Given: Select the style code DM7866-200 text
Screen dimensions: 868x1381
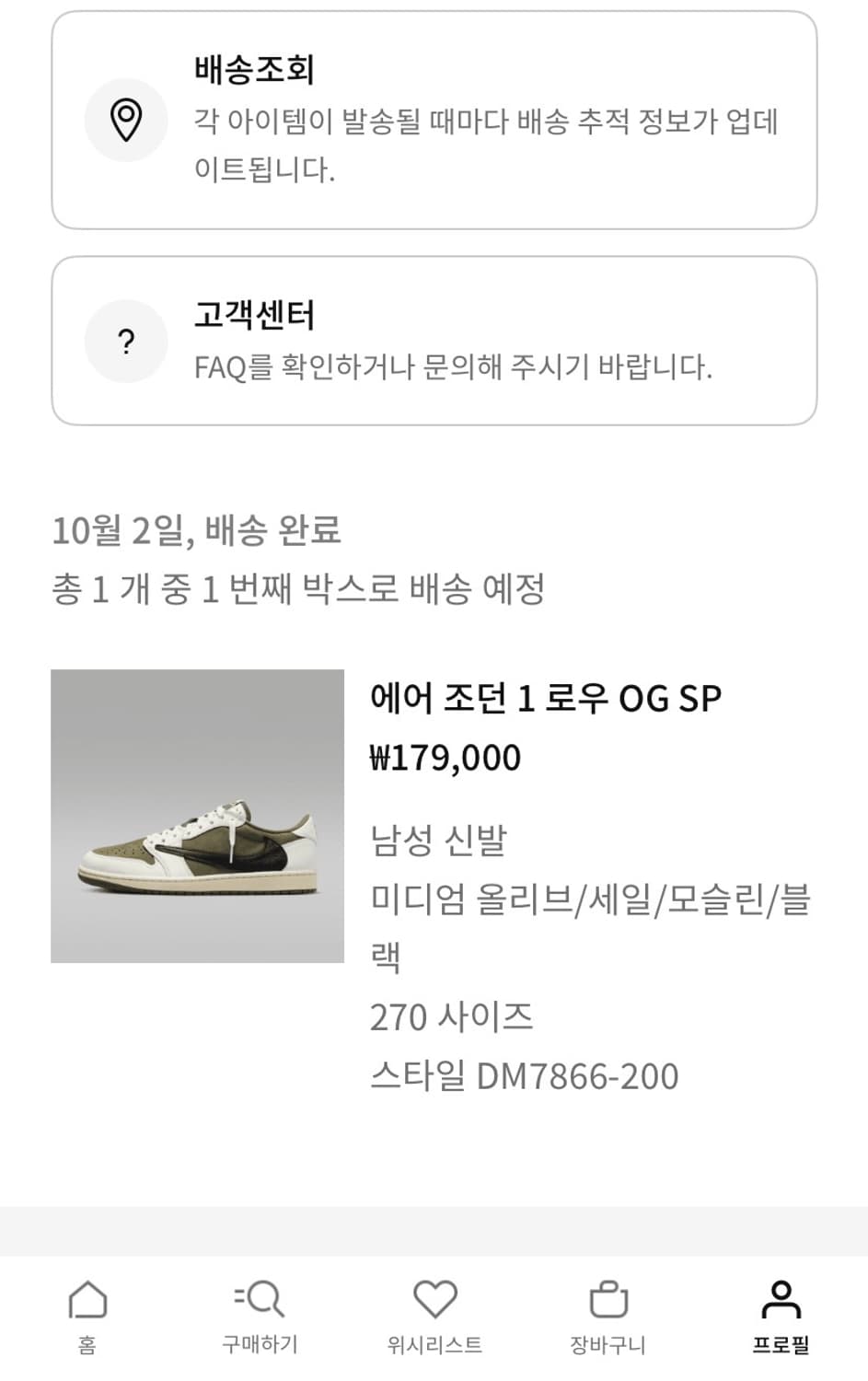Looking at the screenshot, I should pos(526,1074).
